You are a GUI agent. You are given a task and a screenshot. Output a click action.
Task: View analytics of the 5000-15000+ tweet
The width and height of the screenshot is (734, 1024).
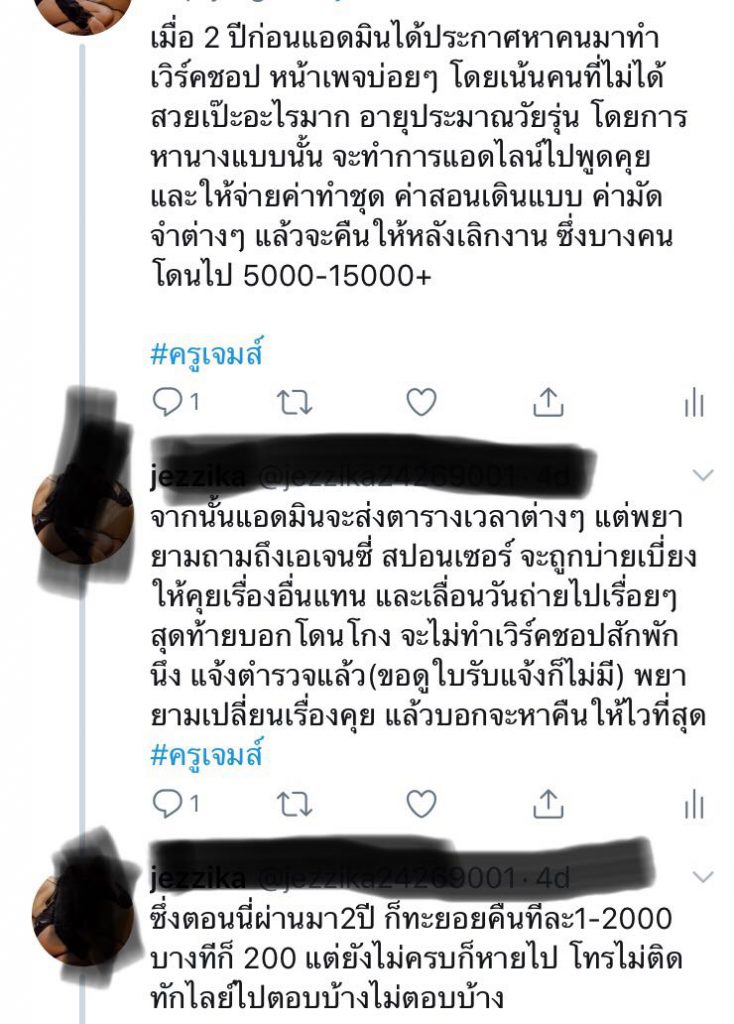(694, 403)
